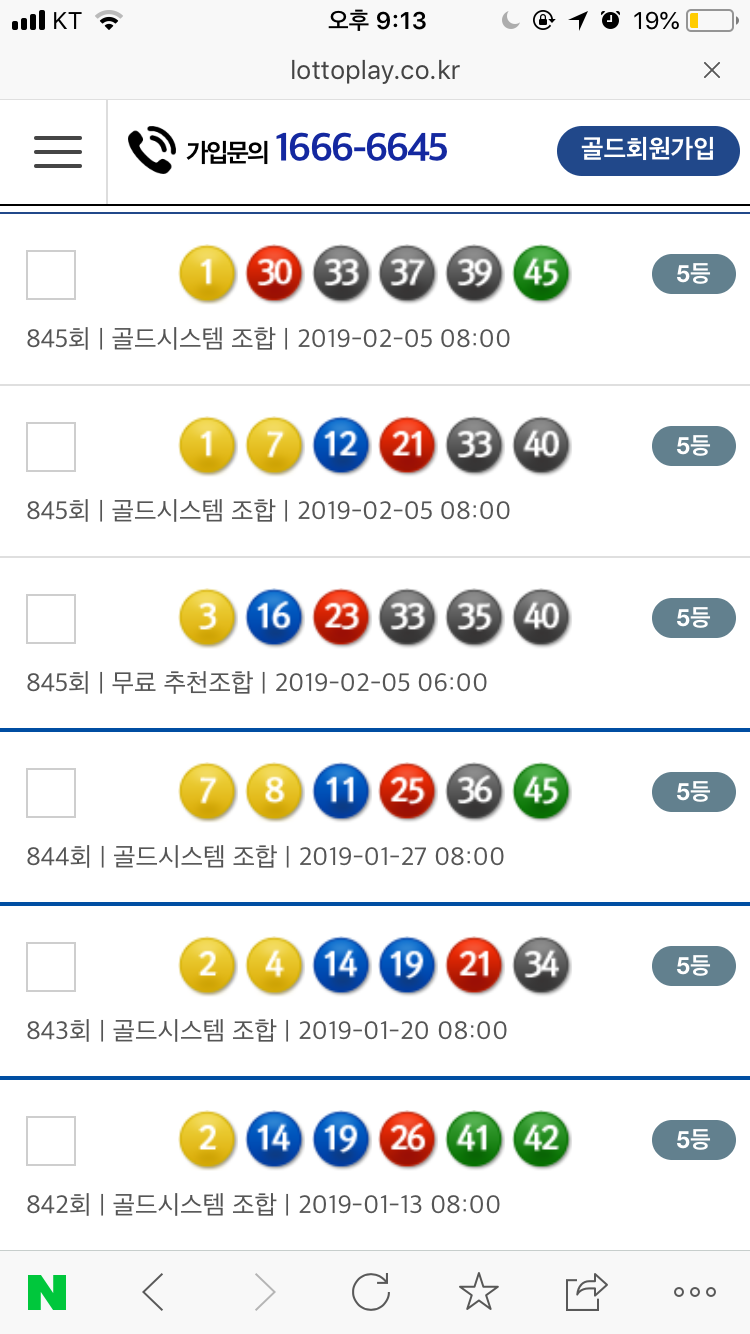Tick the checkbox for 844회 combination
This screenshot has width=750, height=1334.
50,792
